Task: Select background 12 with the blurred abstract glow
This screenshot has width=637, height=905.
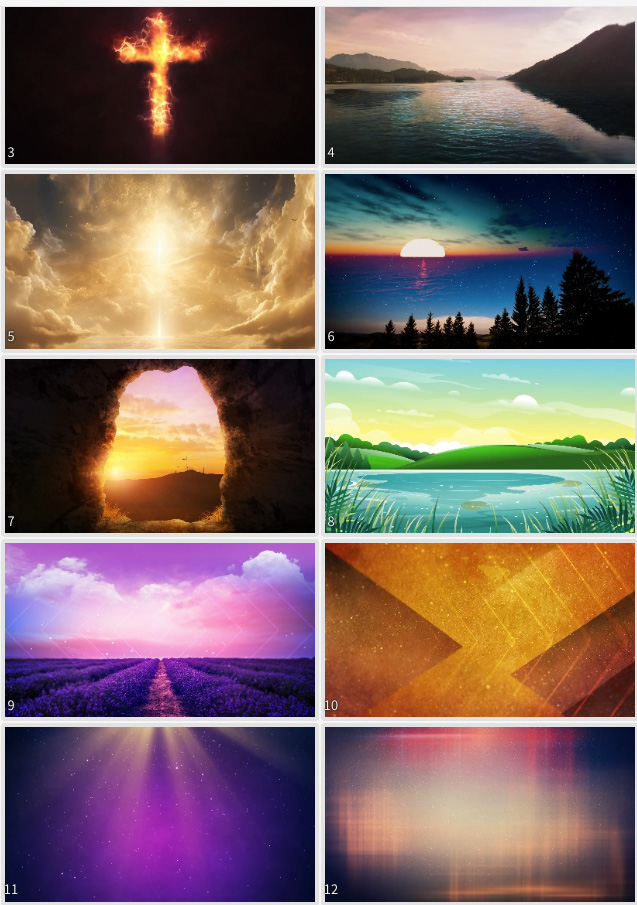Action: (480, 813)
